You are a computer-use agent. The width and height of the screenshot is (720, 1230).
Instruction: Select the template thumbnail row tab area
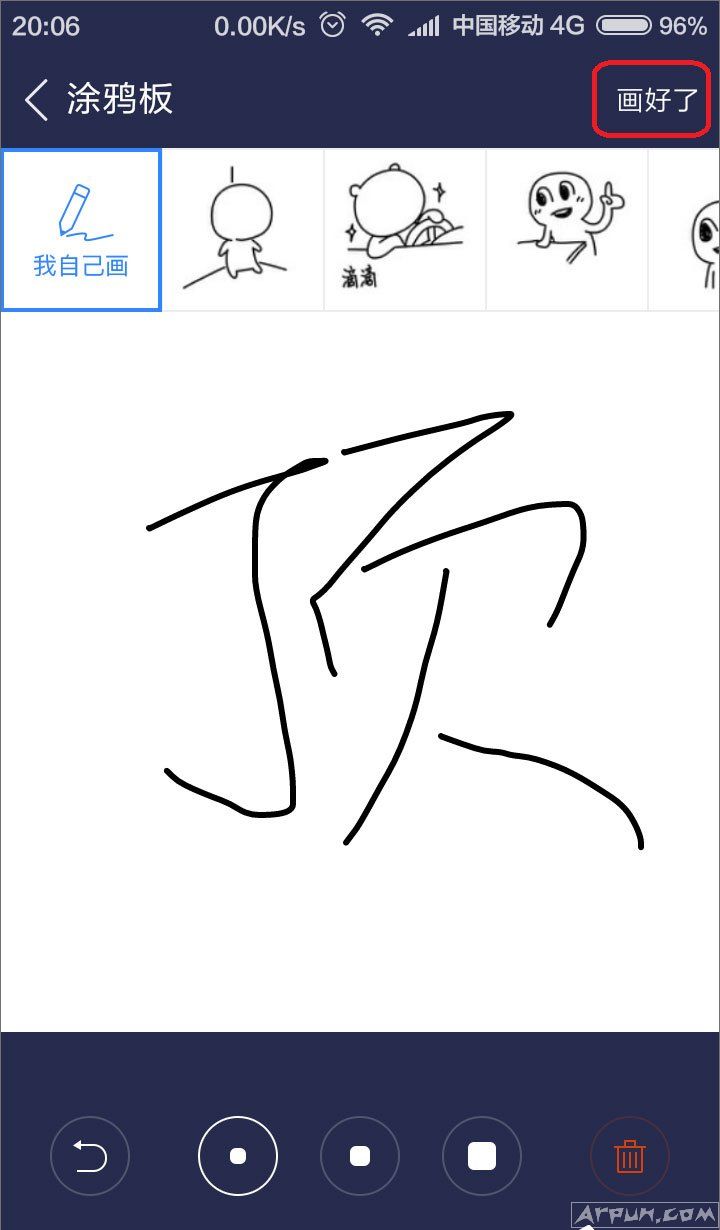tap(360, 228)
